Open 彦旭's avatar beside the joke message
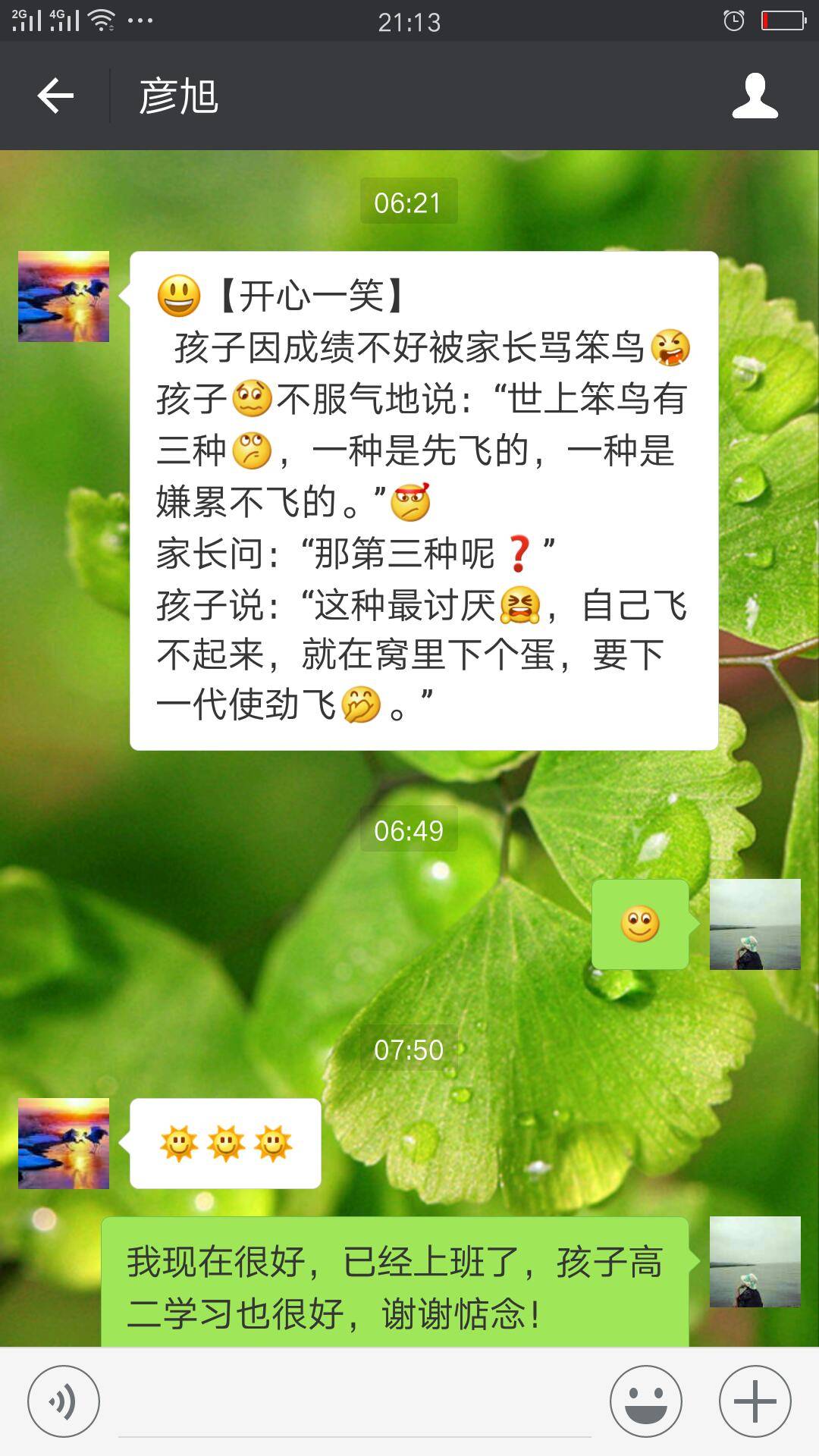The width and height of the screenshot is (819, 1456). pos(64,297)
